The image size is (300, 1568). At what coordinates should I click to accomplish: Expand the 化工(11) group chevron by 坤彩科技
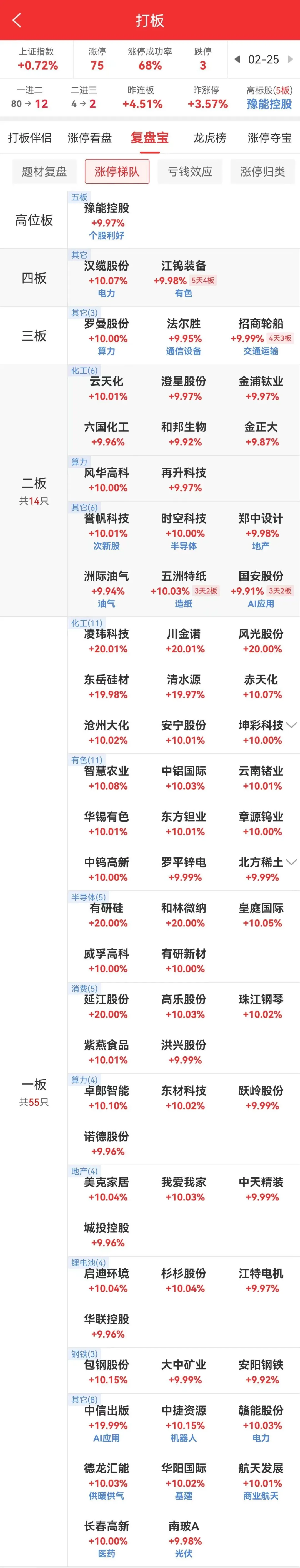(x=291, y=725)
